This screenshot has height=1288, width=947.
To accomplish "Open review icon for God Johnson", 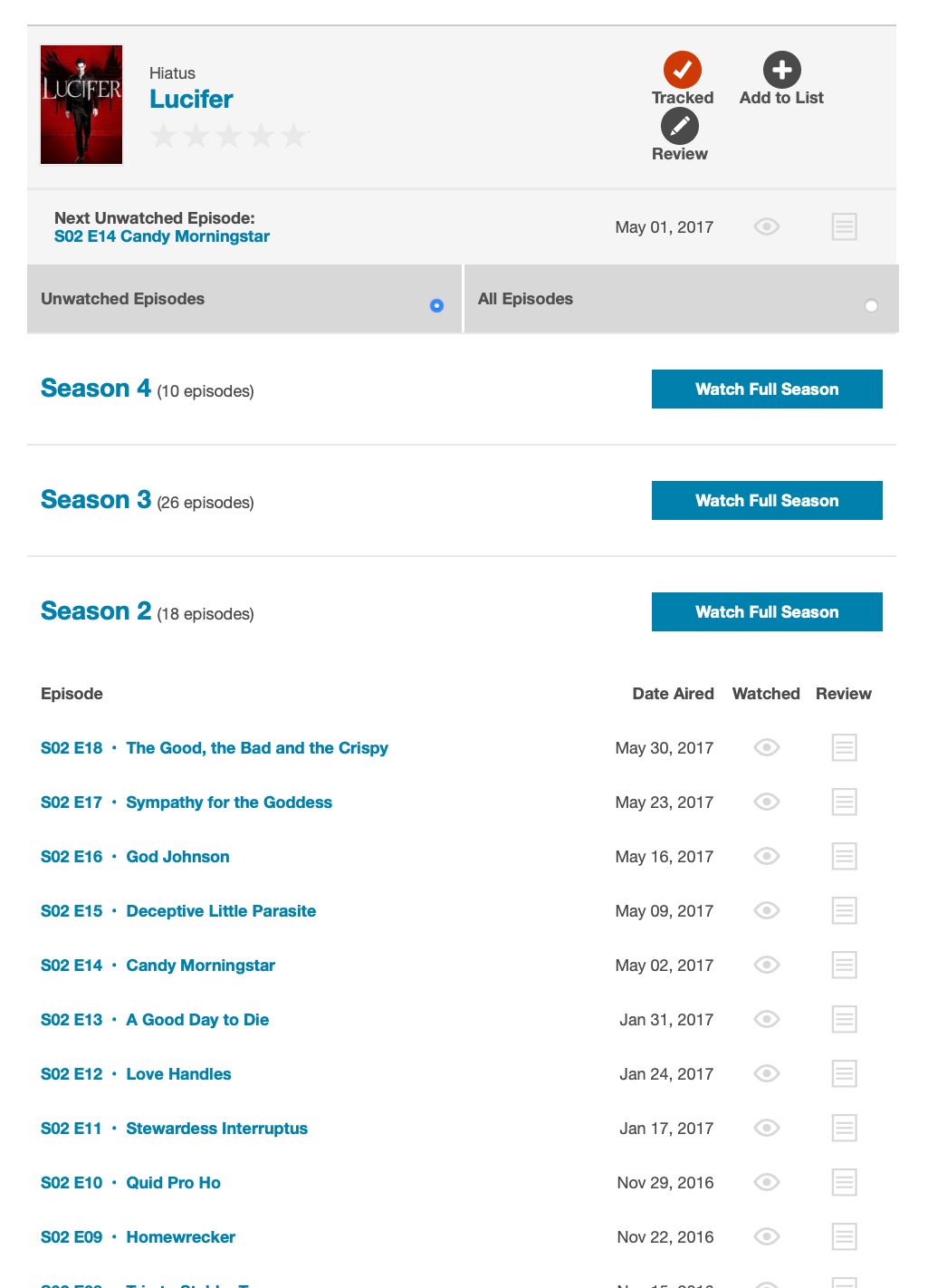I will [844, 857].
